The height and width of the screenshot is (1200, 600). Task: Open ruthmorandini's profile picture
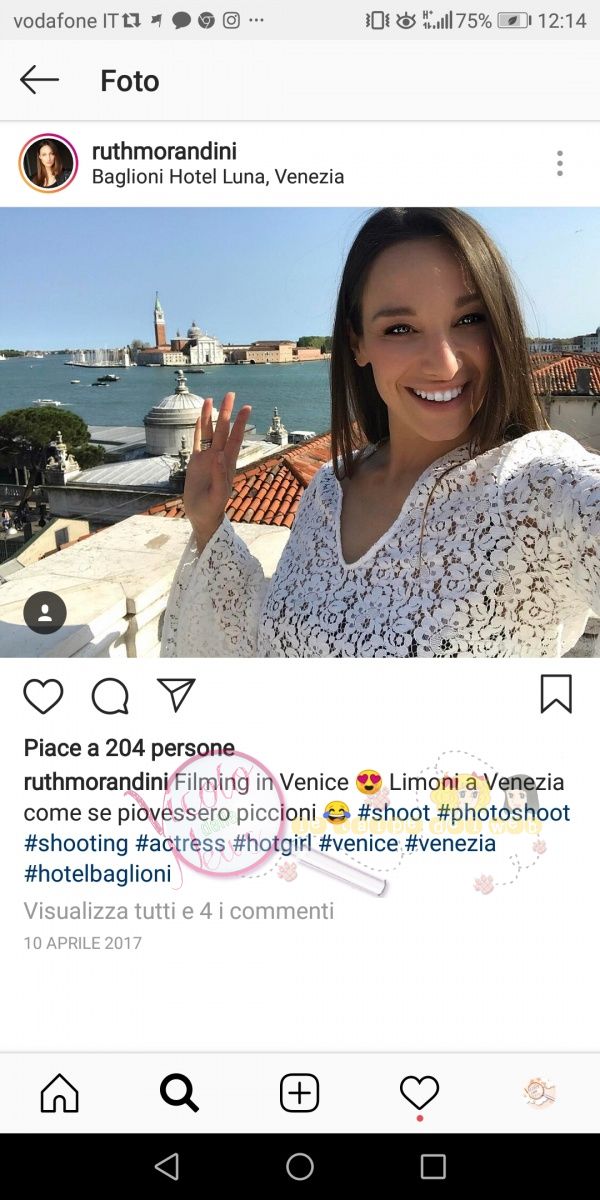pyautogui.click(x=48, y=163)
